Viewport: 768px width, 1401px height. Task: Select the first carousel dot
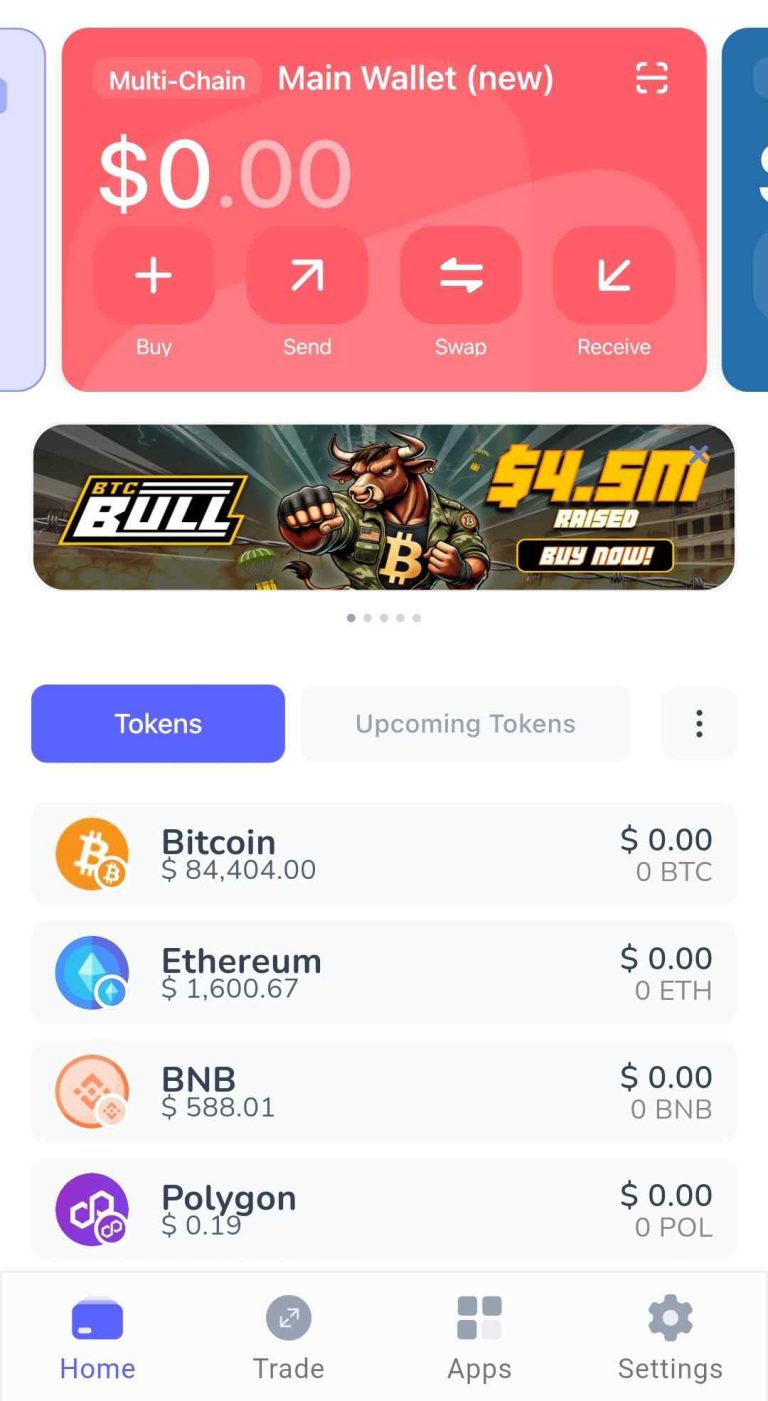point(351,618)
